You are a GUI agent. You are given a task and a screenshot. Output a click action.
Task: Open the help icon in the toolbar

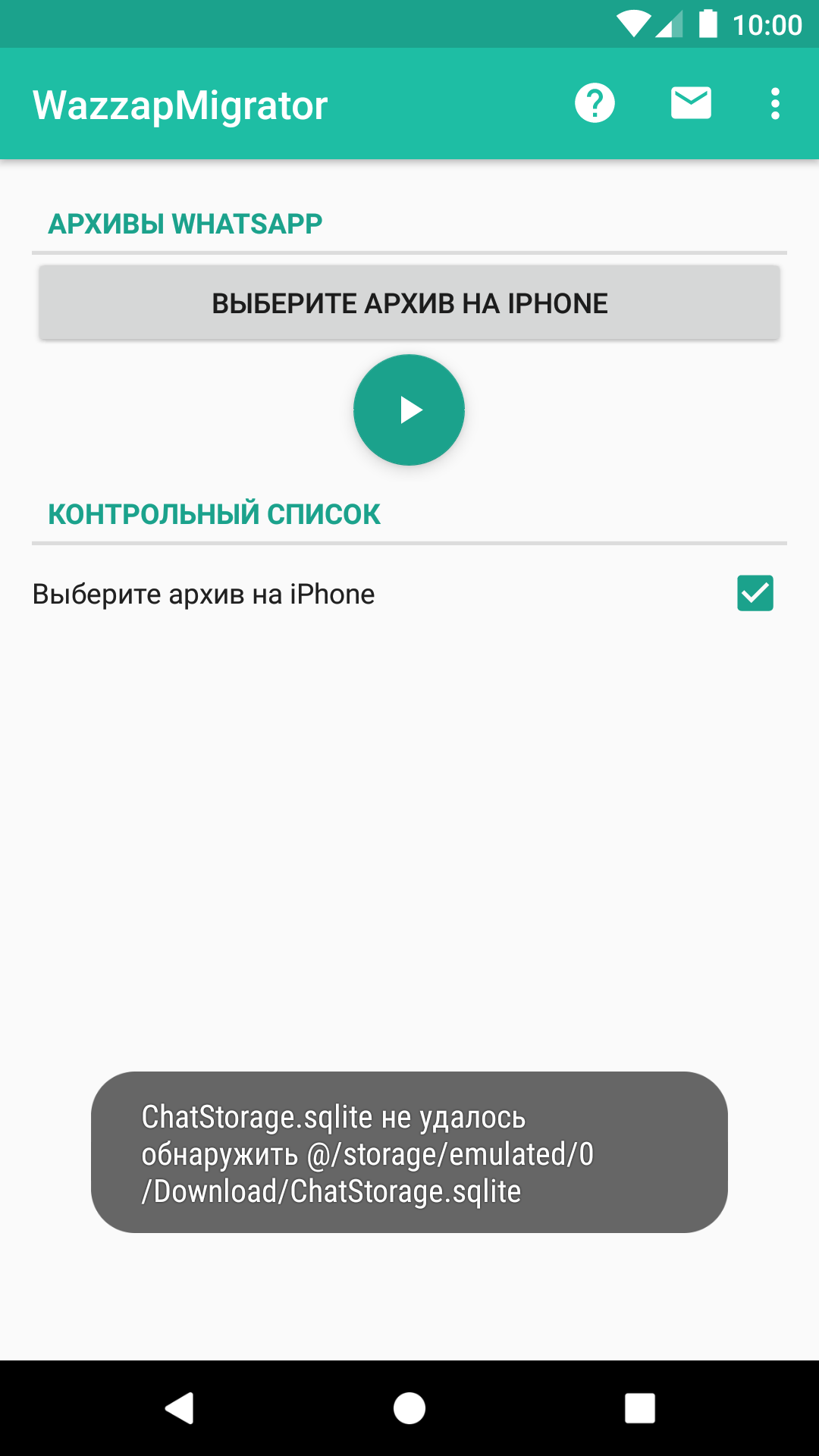(595, 103)
